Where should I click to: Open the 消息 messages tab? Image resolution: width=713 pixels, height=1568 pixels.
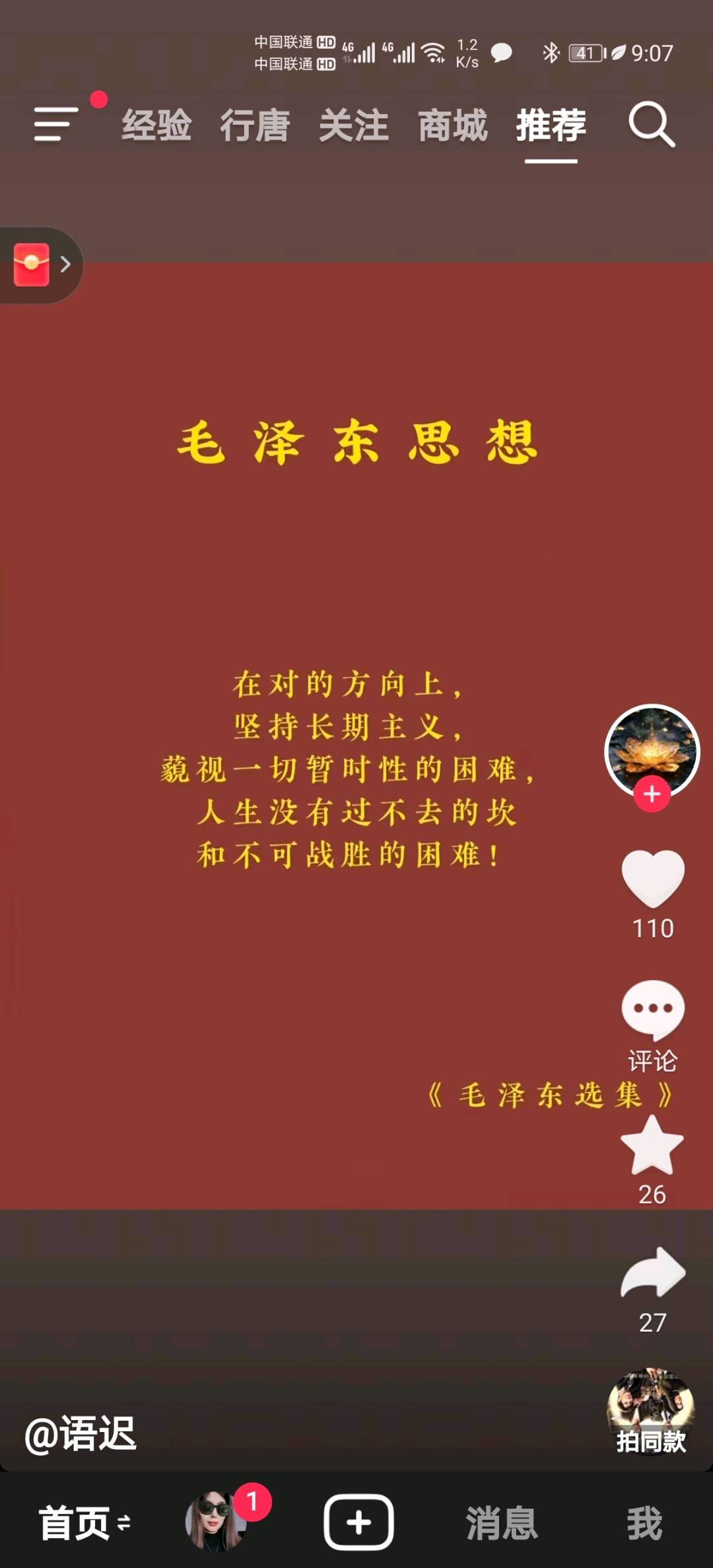click(502, 1523)
